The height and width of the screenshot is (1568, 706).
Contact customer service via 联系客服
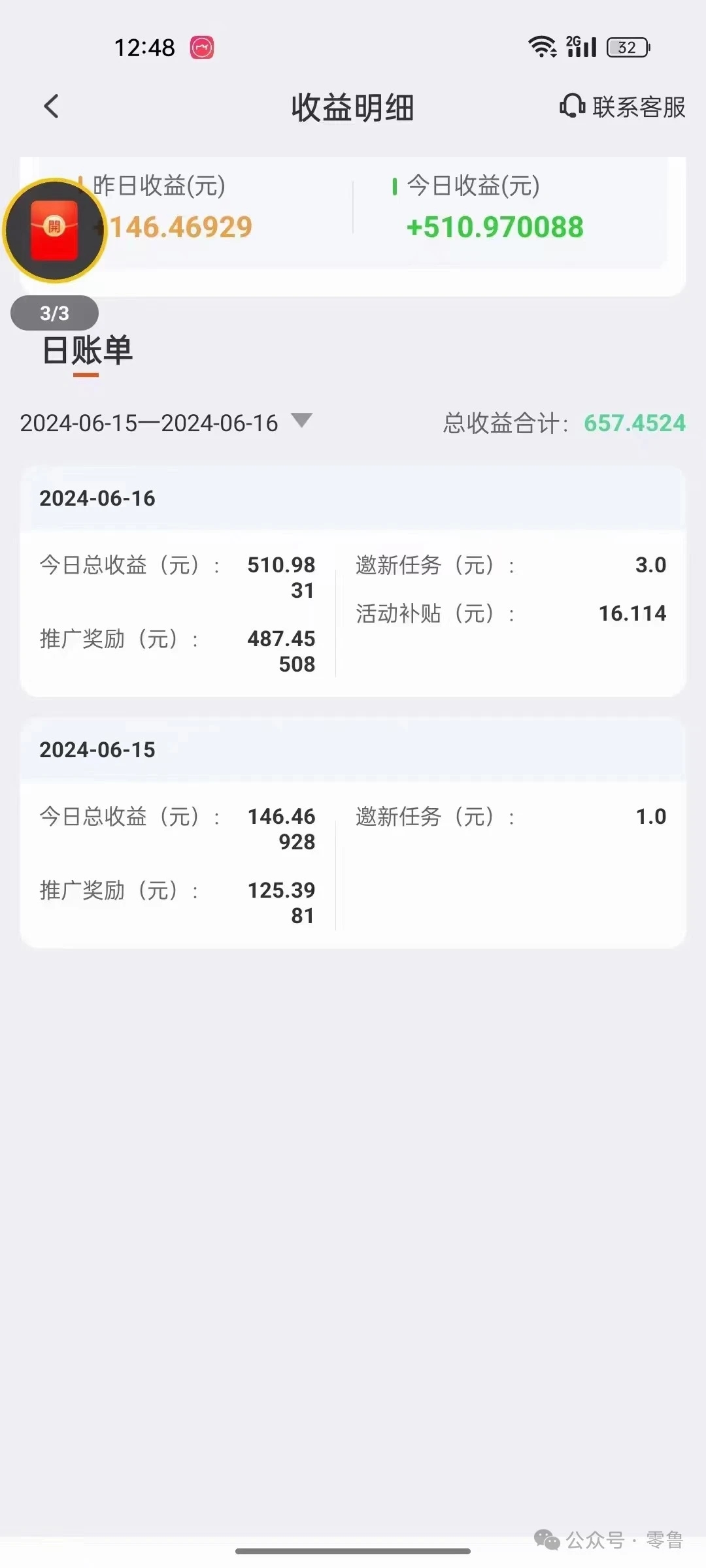pos(622,106)
